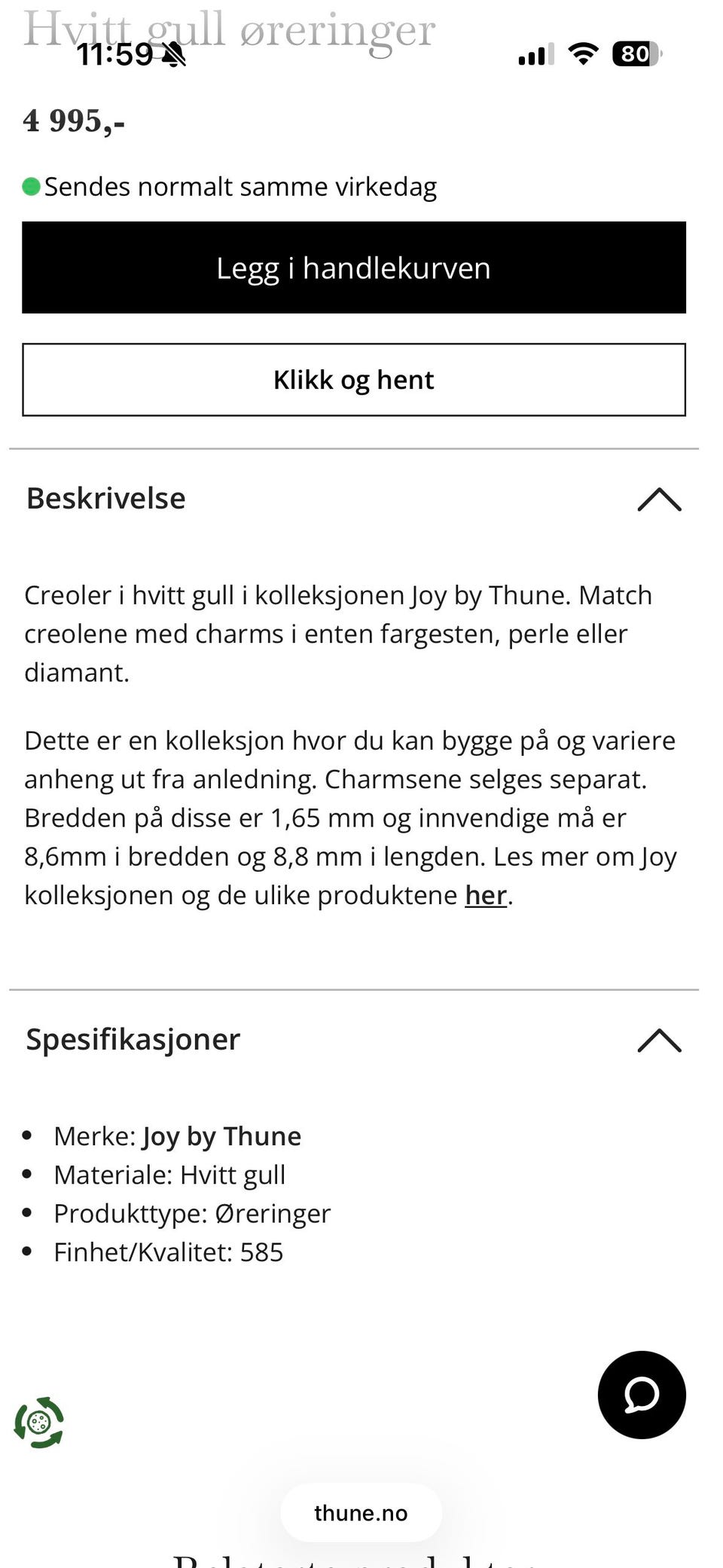The height and width of the screenshot is (1568, 723).
Task: Select 'Materiale: Hvitt gull' specification
Action: point(169,1174)
